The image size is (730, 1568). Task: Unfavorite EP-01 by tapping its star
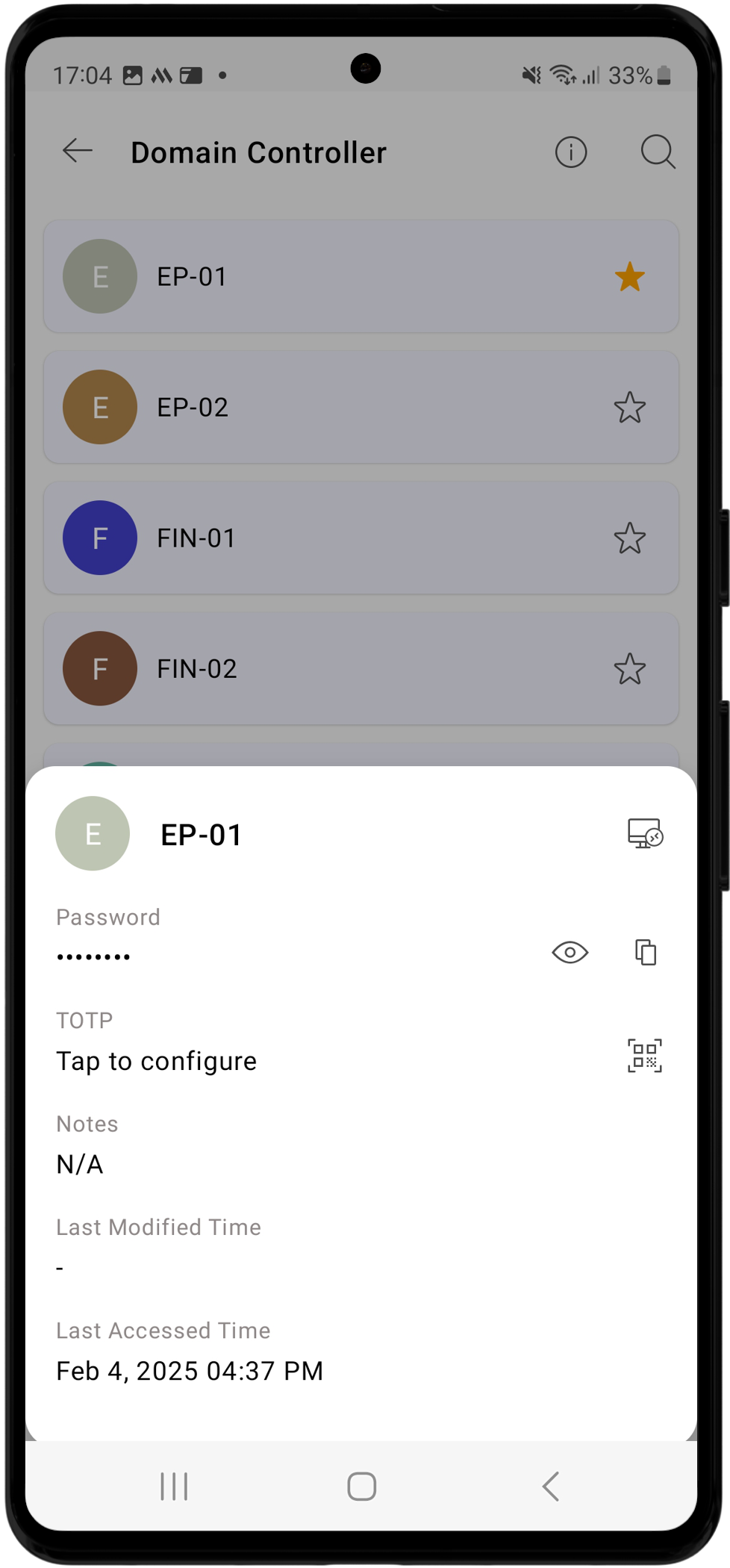point(629,276)
